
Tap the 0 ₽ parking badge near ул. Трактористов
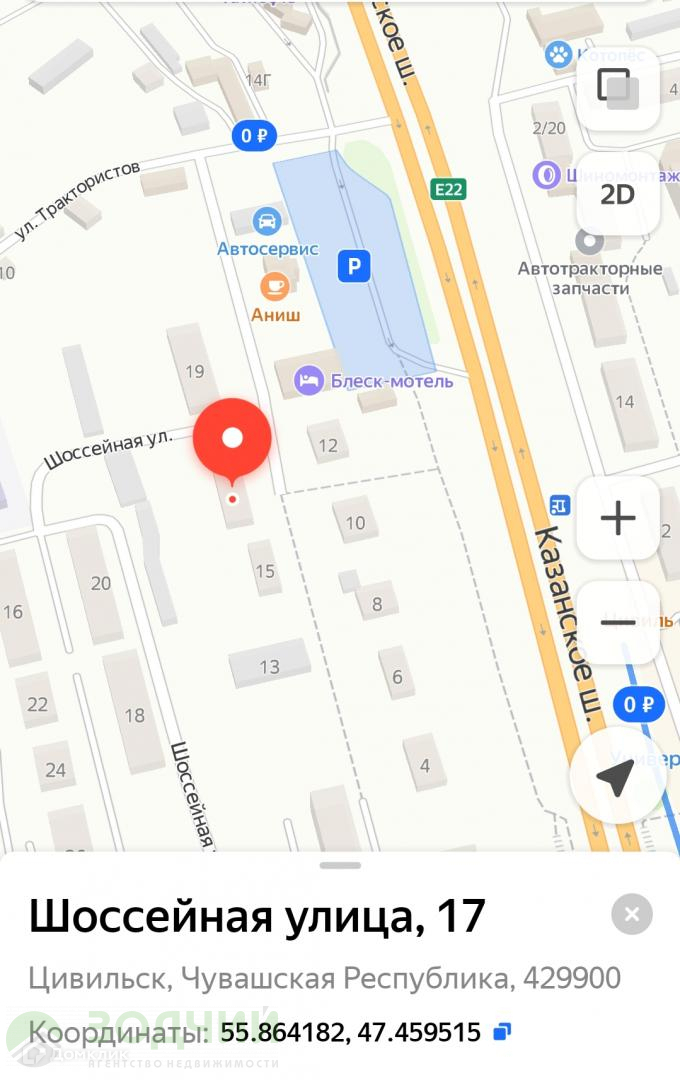click(x=254, y=136)
